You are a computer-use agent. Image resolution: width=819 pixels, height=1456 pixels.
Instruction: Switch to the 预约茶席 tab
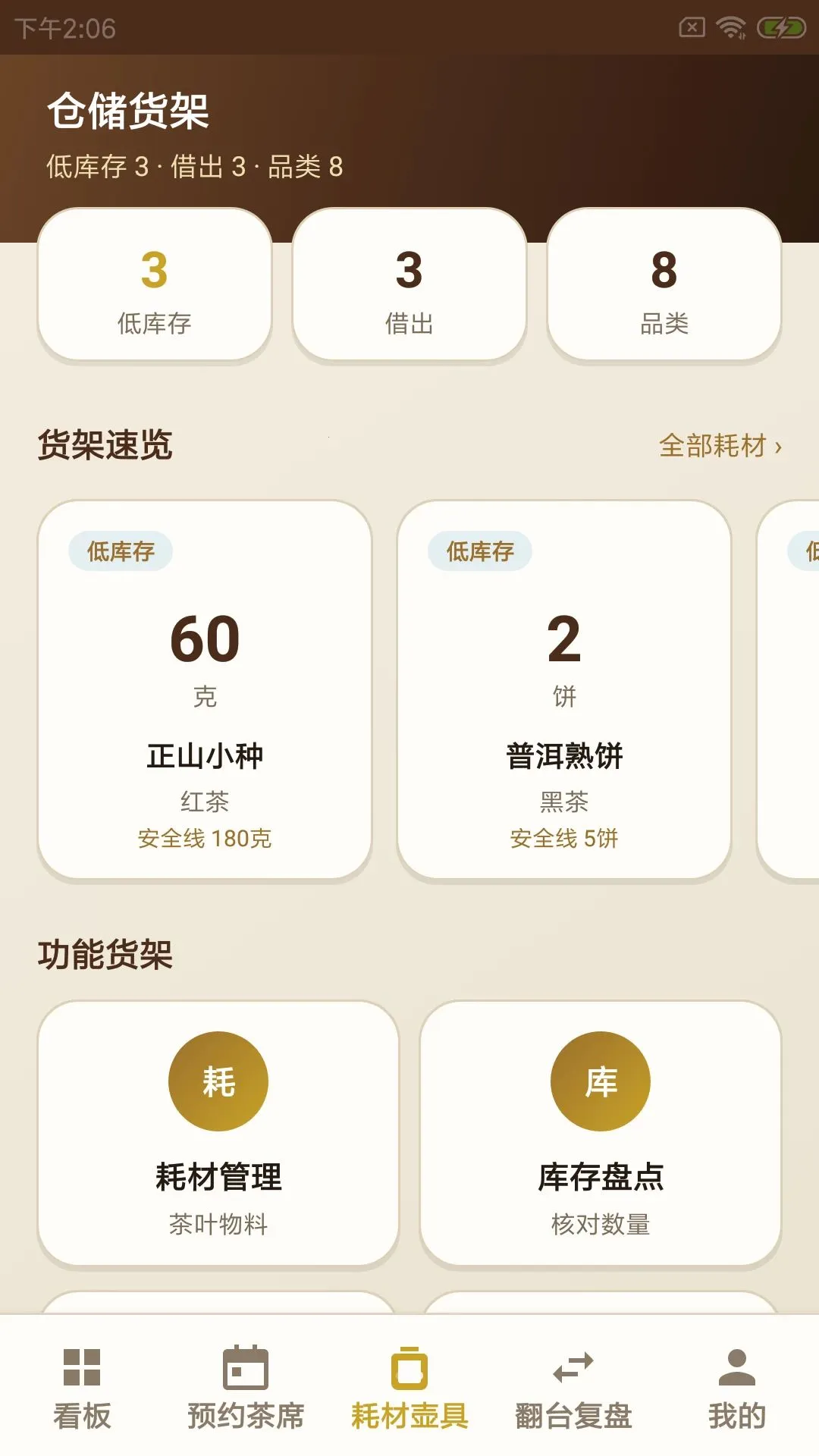[246, 1386]
